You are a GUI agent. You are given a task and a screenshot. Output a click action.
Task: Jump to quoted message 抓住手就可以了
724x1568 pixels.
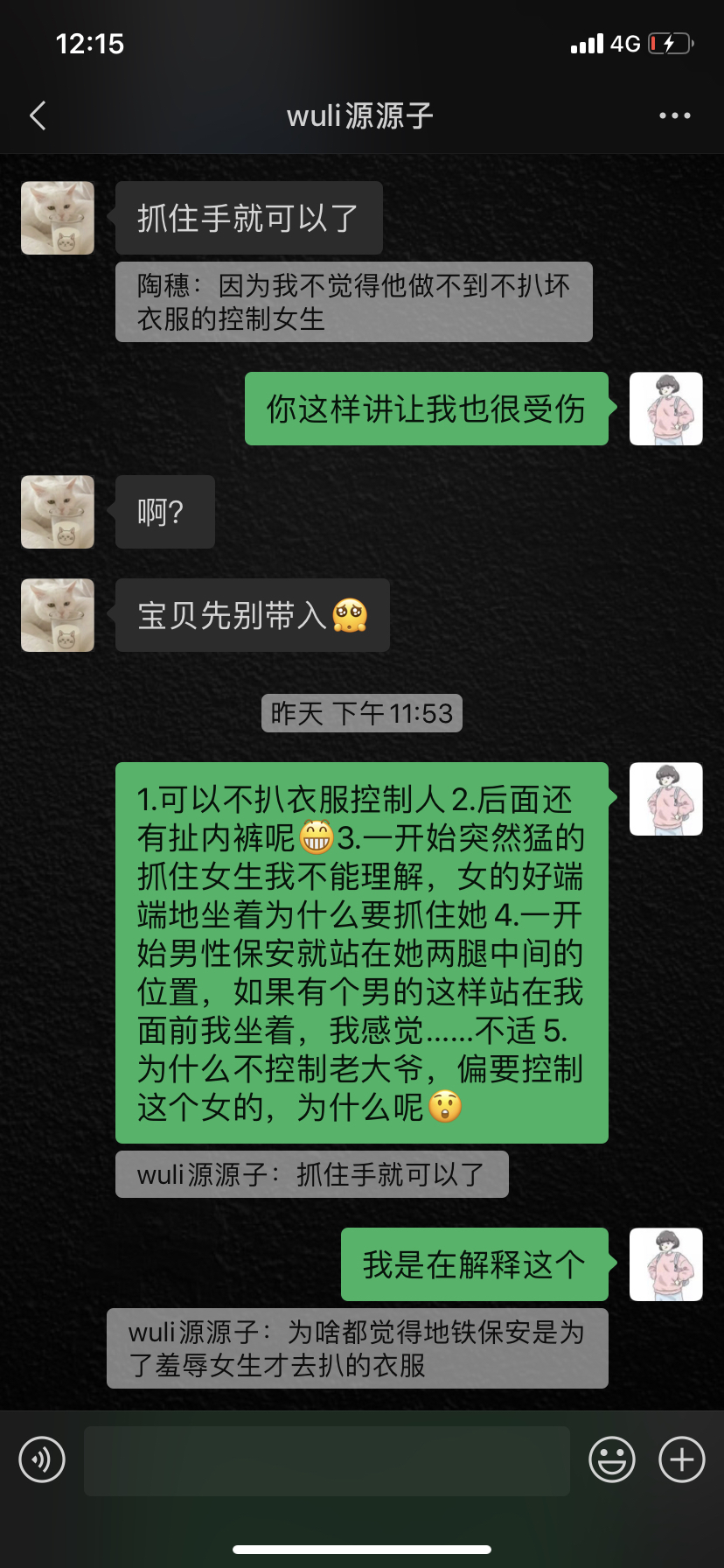point(311,1174)
